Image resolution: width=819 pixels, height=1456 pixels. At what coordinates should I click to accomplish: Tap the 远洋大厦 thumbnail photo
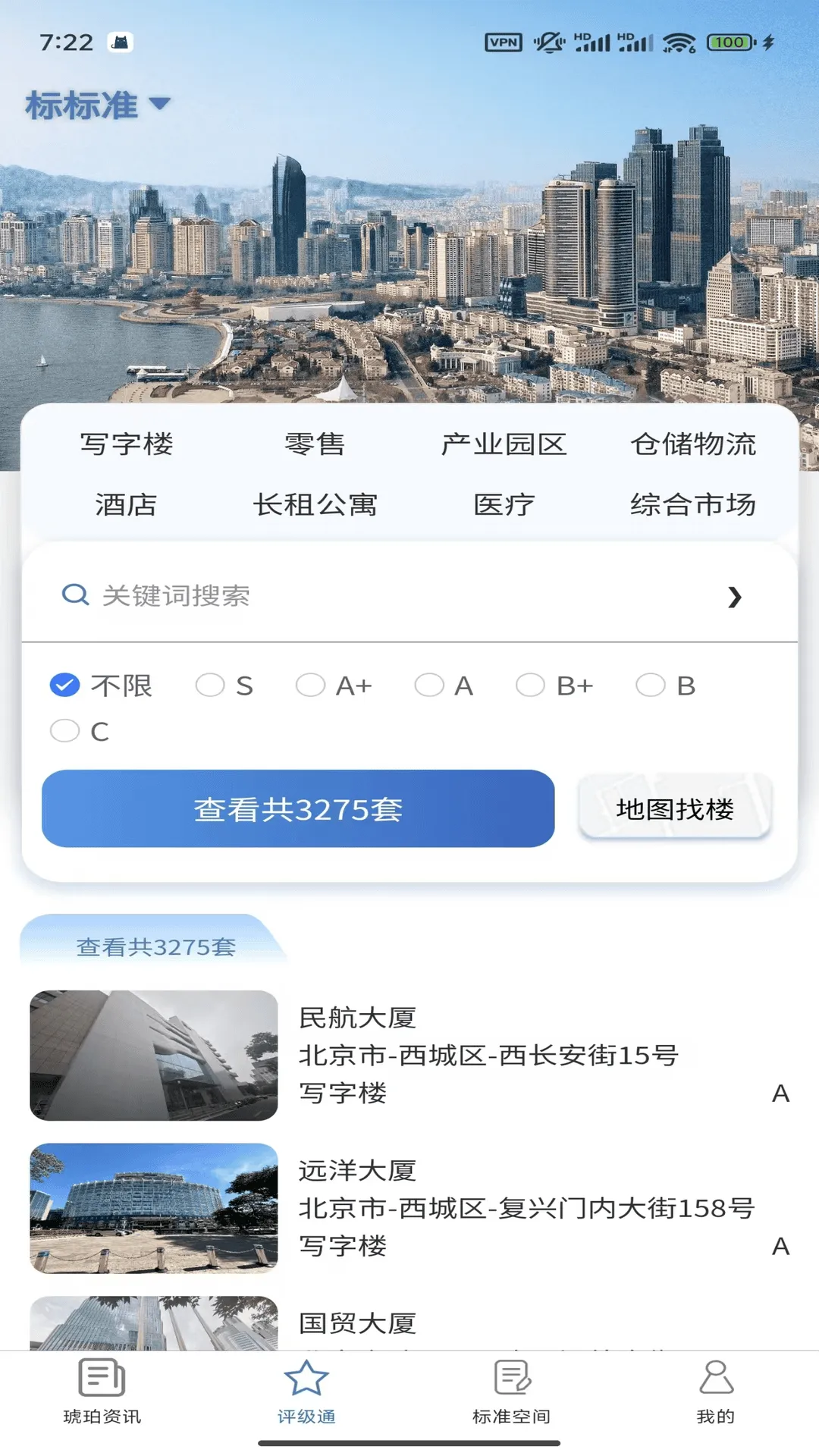point(154,1209)
